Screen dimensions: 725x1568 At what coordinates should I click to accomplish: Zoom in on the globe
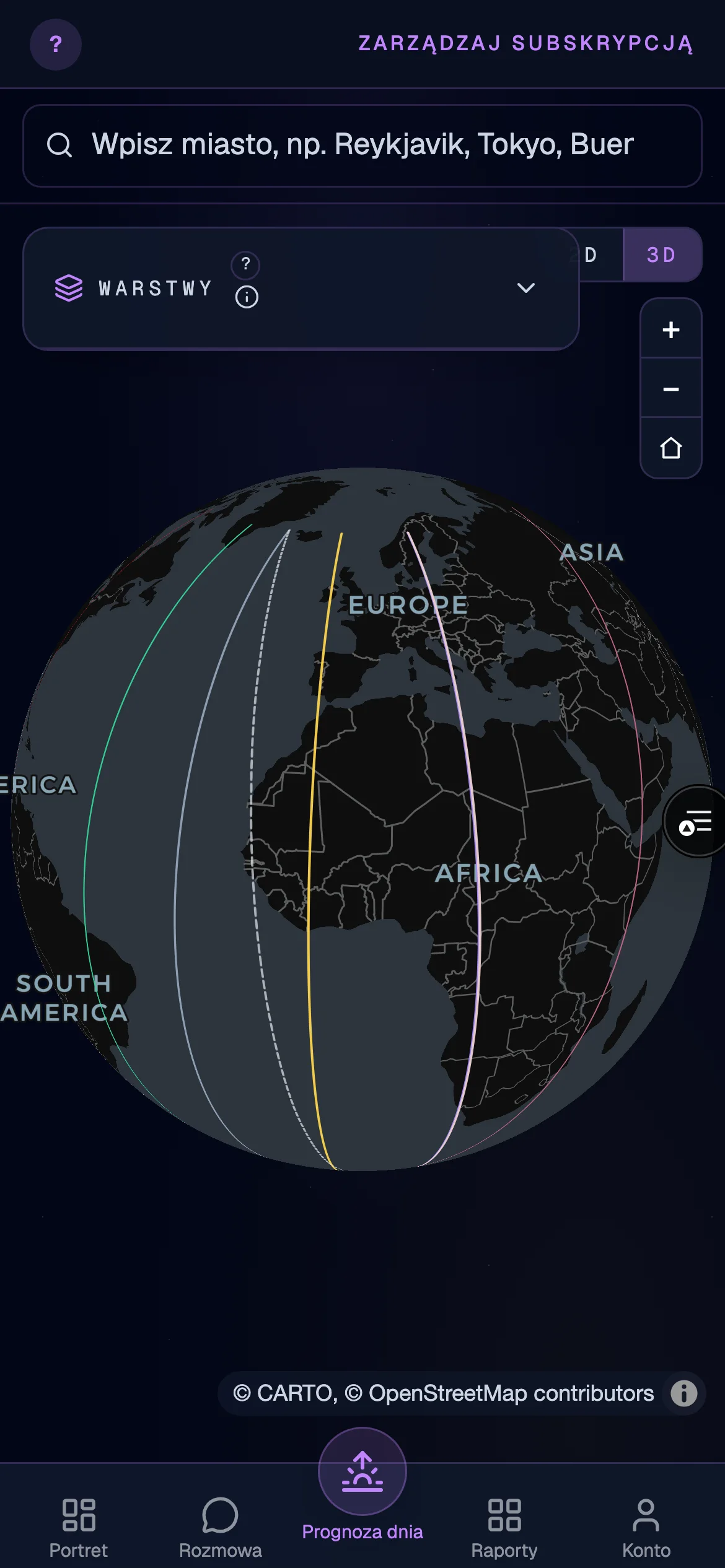pos(671,329)
